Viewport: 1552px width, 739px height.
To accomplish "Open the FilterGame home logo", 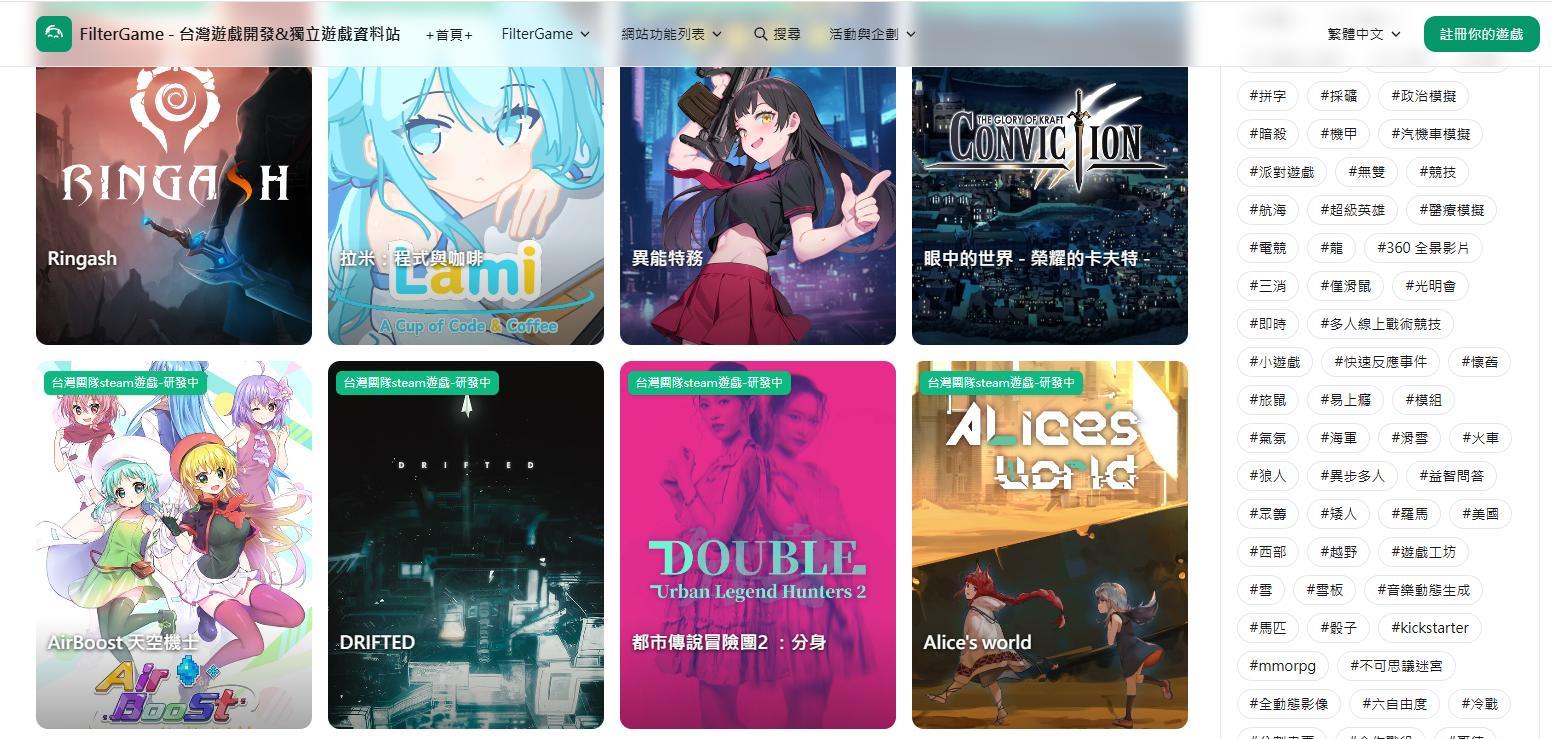I will pos(54,34).
